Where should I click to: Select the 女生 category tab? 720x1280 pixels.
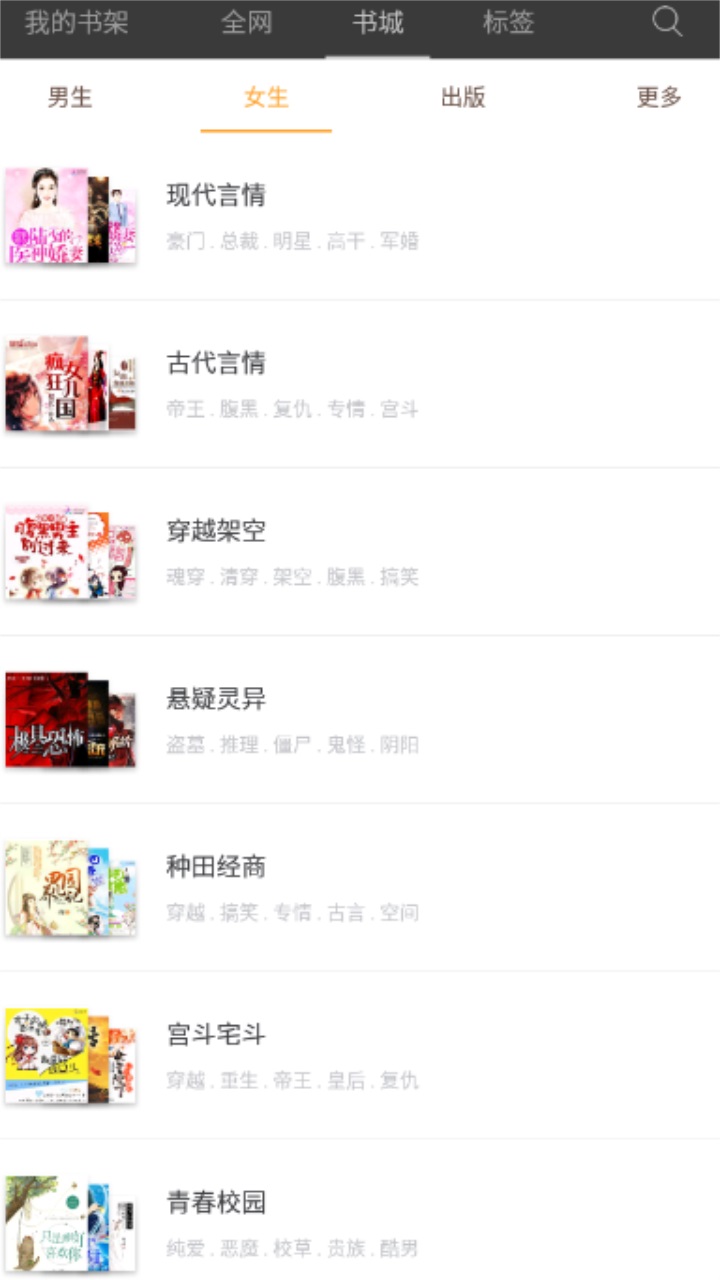click(x=266, y=97)
